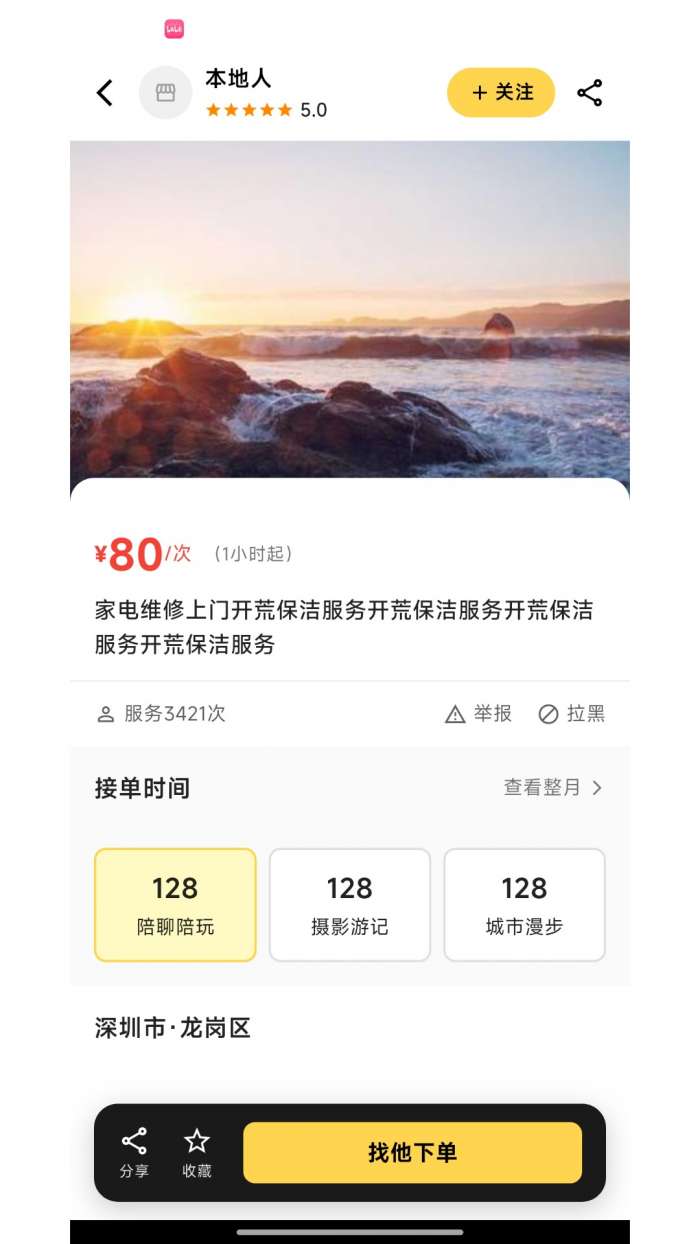Place an order with 找他下单

(412, 1153)
